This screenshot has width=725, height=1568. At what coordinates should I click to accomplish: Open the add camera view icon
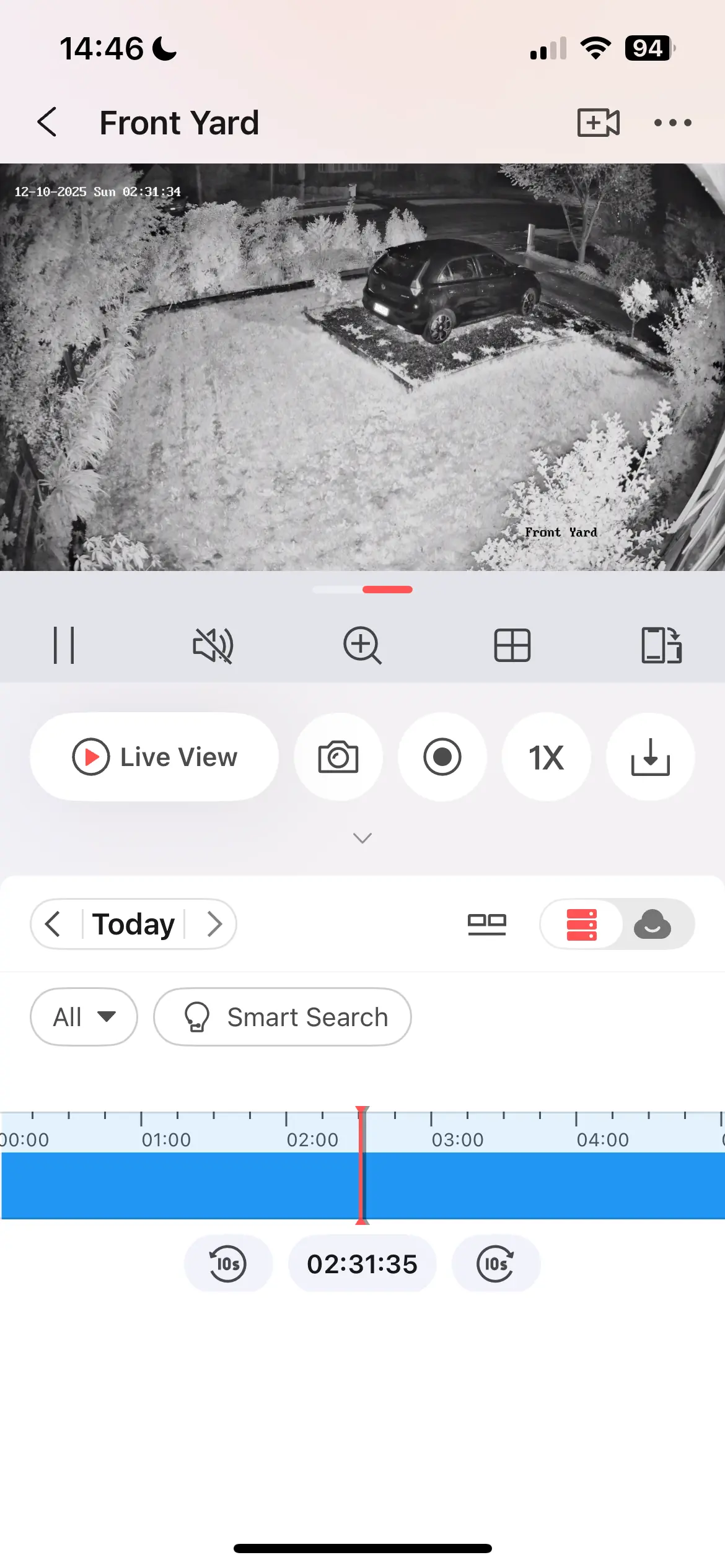[x=598, y=122]
